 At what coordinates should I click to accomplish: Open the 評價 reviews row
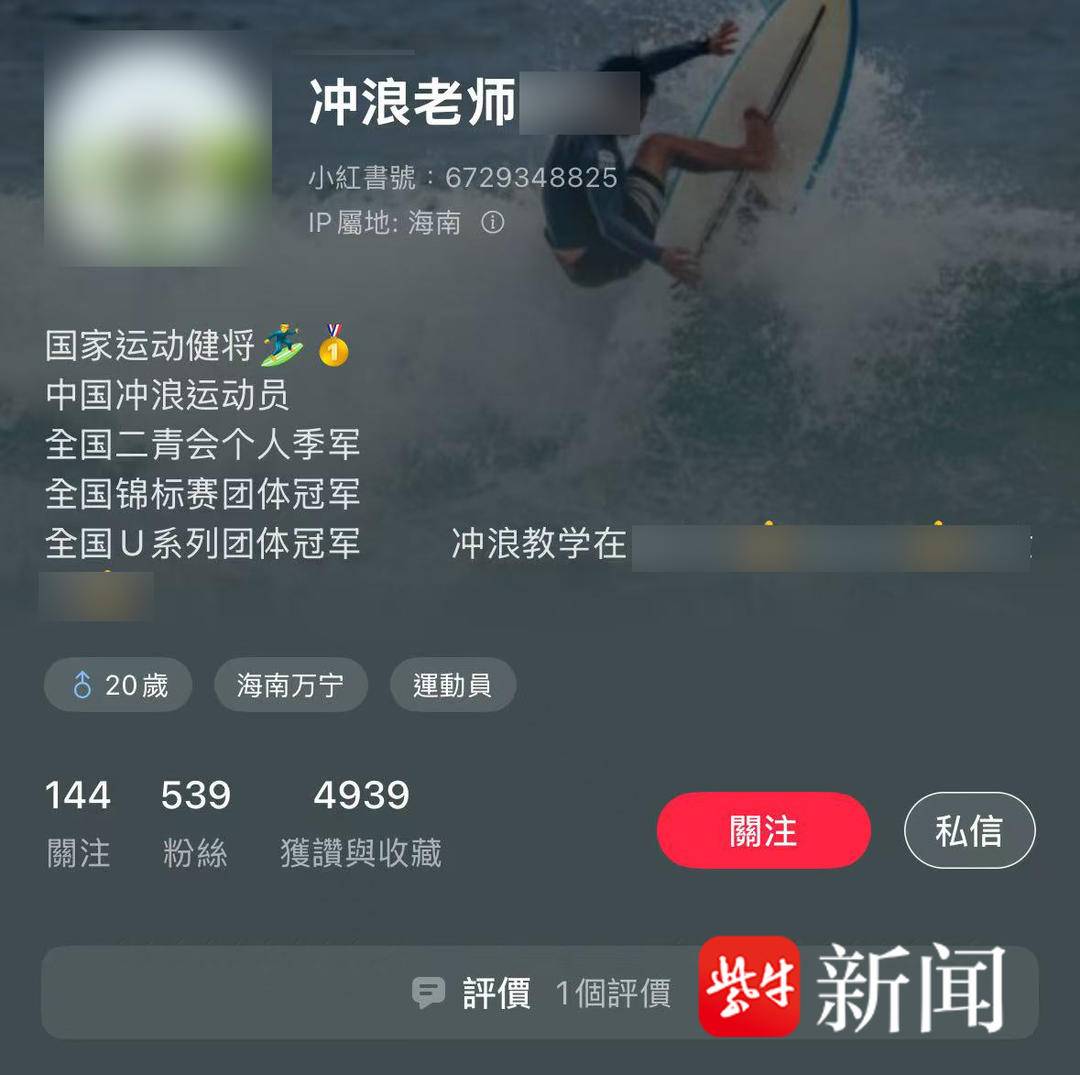click(540, 992)
